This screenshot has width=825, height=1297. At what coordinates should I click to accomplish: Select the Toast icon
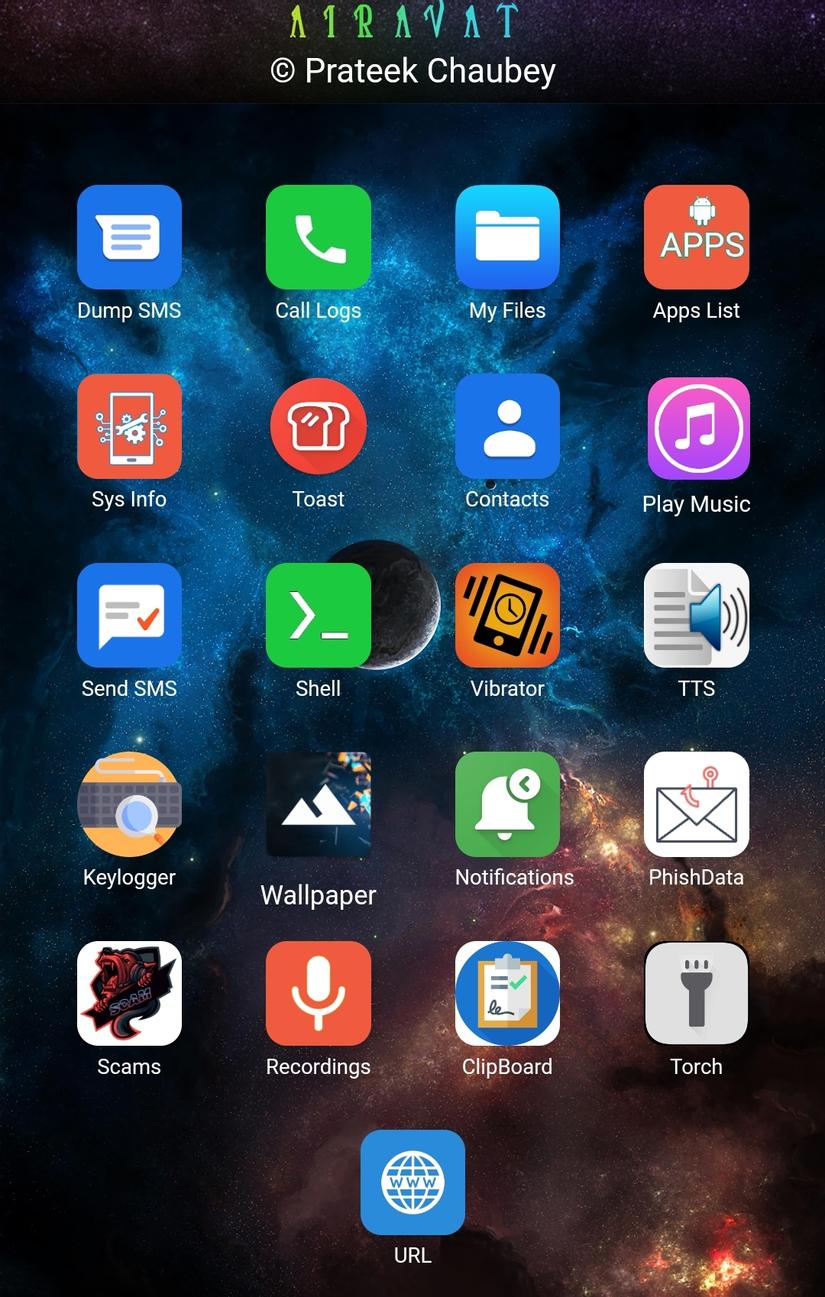point(318,426)
